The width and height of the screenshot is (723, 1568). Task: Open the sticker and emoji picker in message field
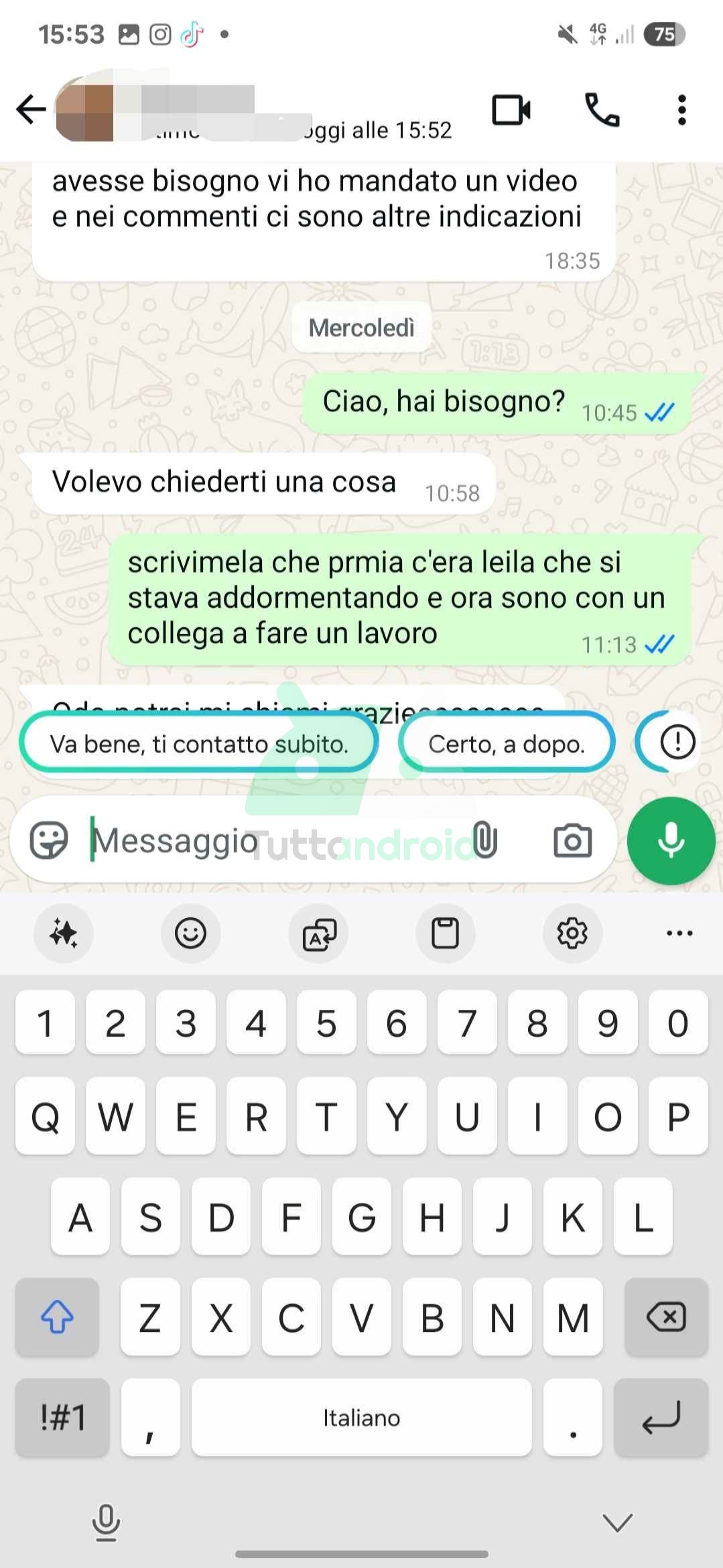(x=49, y=840)
